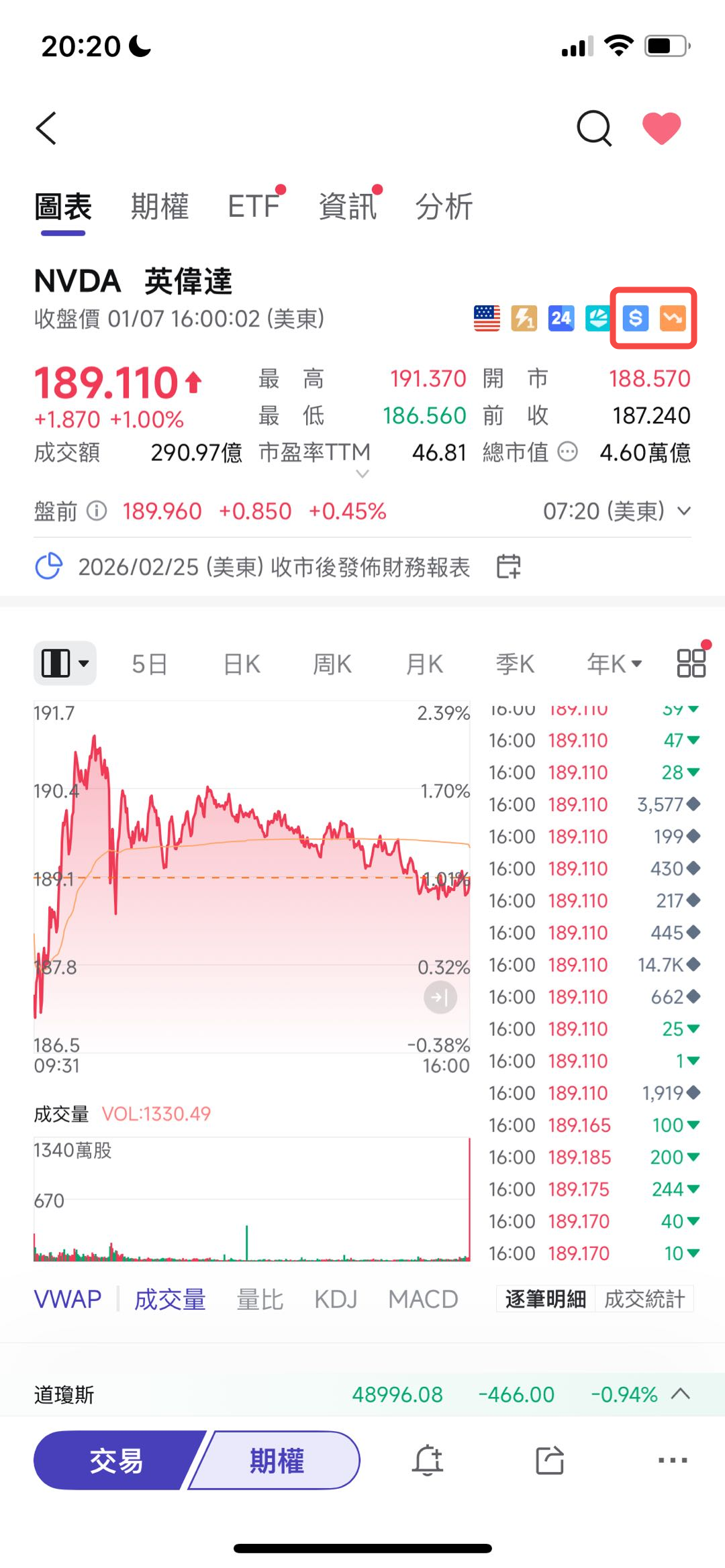This screenshot has width=725, height=1568.
Task: Switch to the ETF tab
Action: click(254, 206)
